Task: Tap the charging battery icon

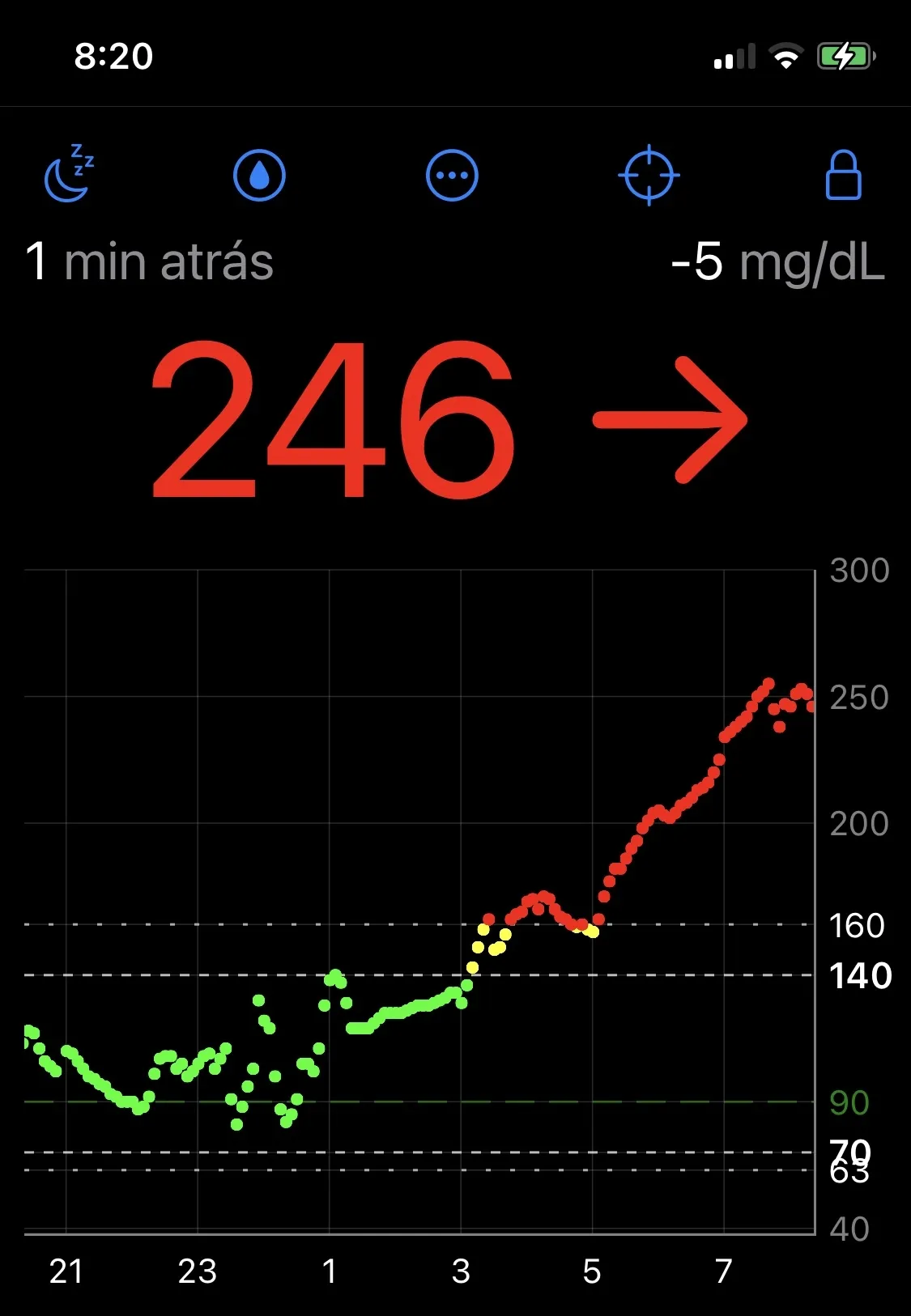Action: [x=844, y=55]
